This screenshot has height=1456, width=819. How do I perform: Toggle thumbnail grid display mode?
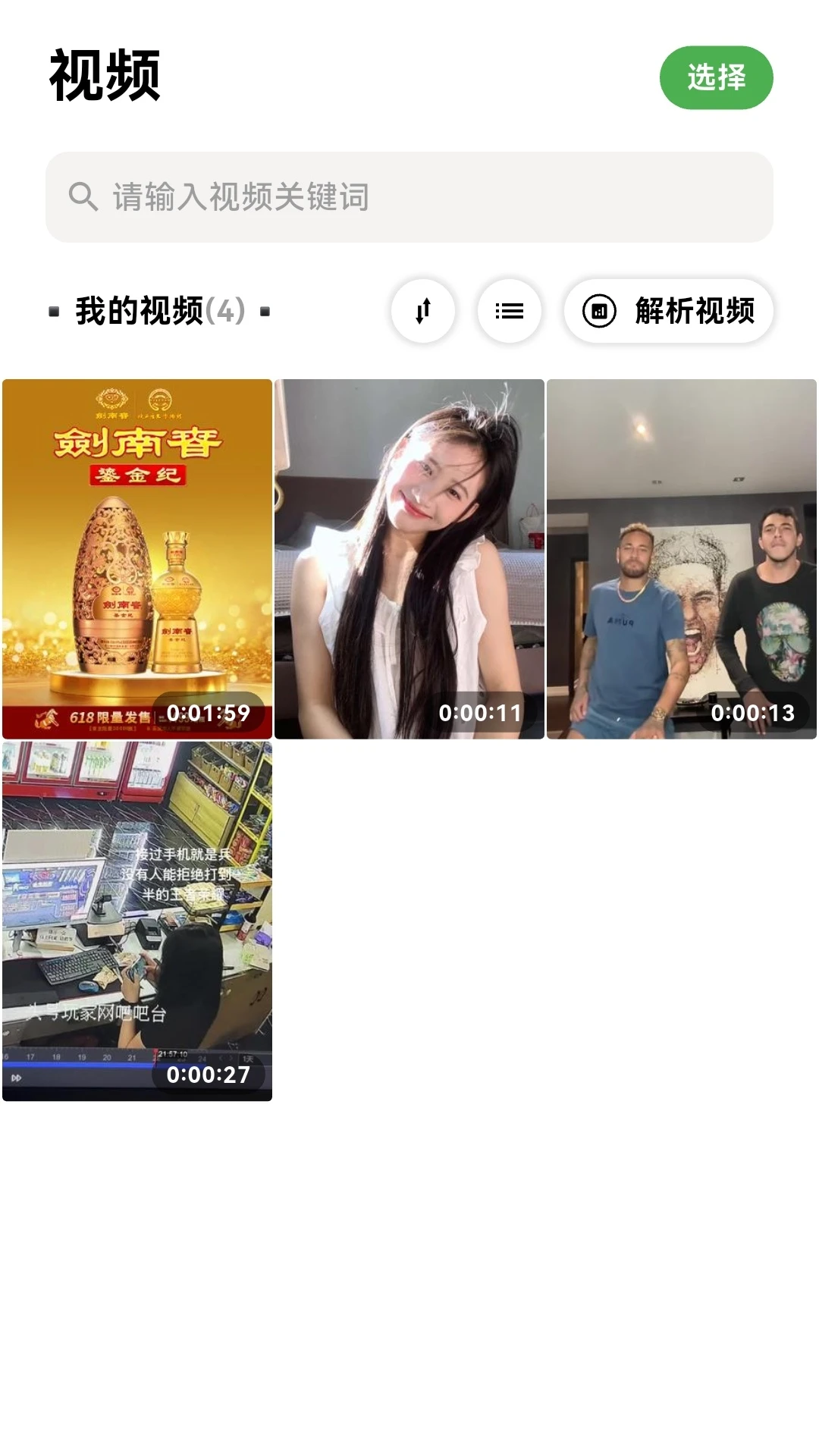[510, 311]
